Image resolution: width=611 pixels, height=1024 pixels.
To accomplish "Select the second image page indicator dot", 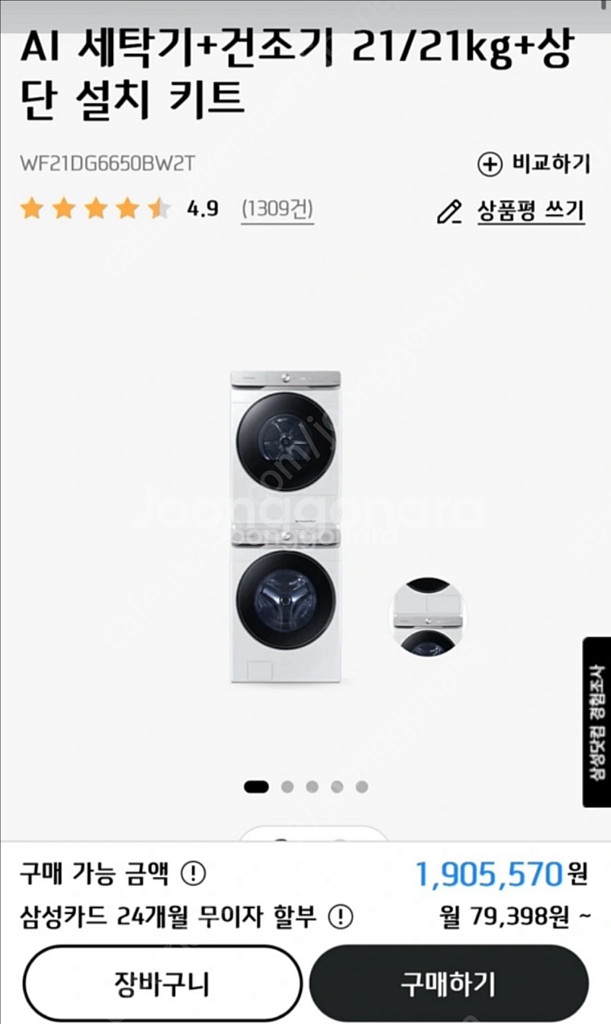I will coord(288,787).
